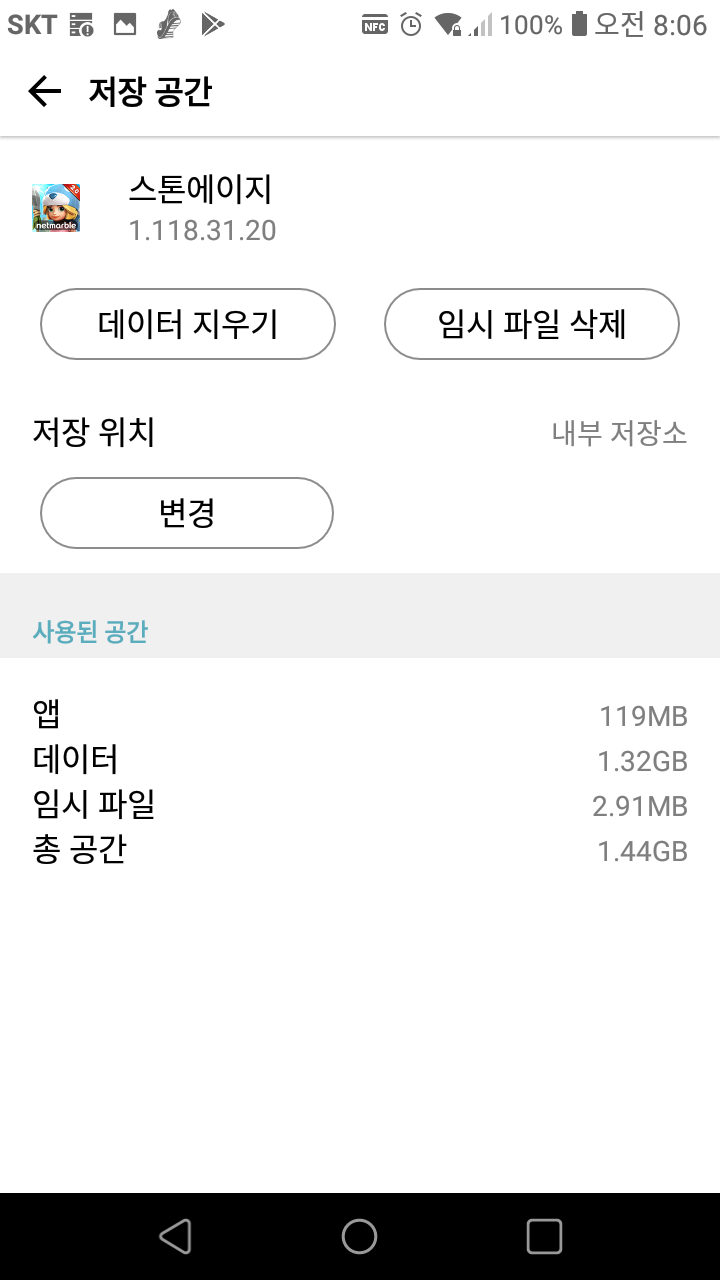Tap the 데이터 지우기 button

pos(188,324)
